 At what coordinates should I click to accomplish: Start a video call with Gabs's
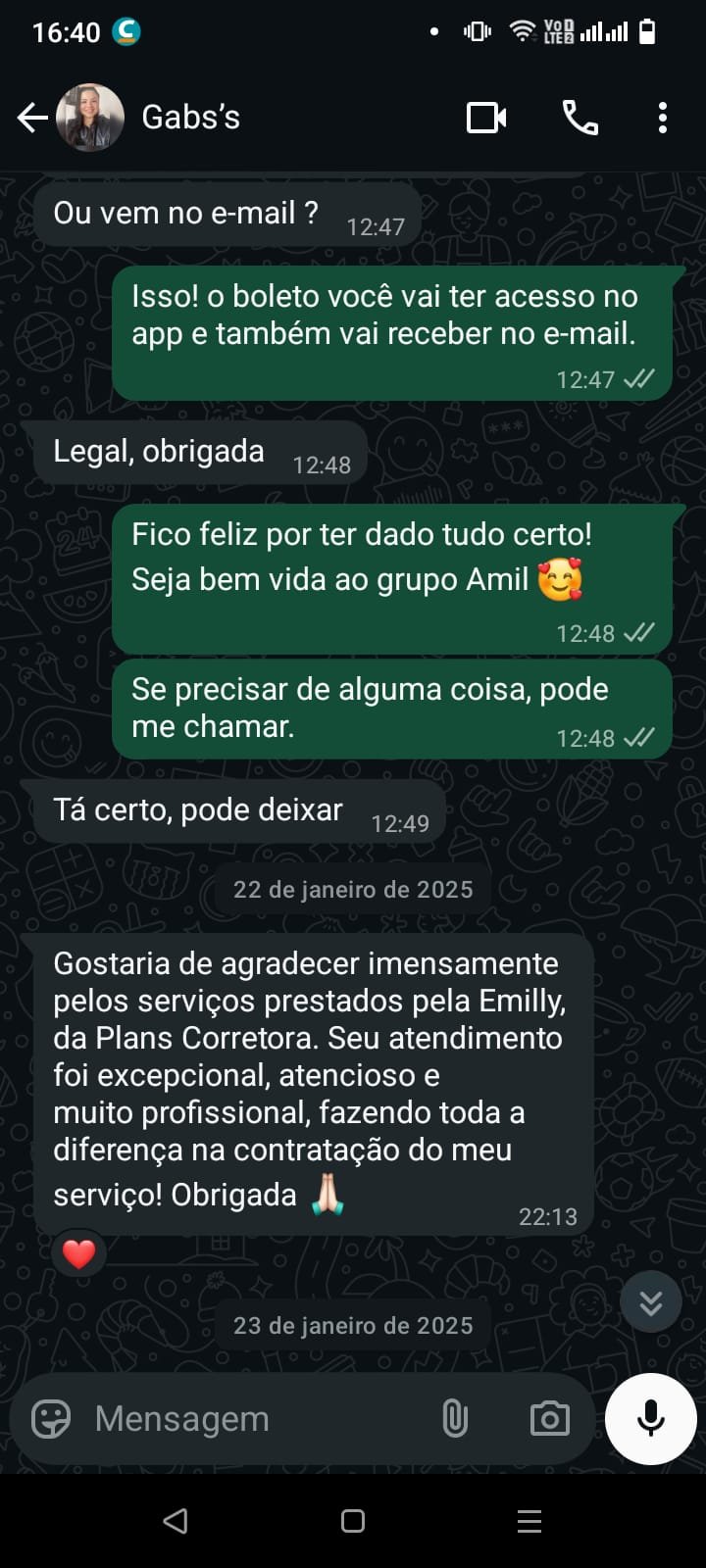(486, 118)
